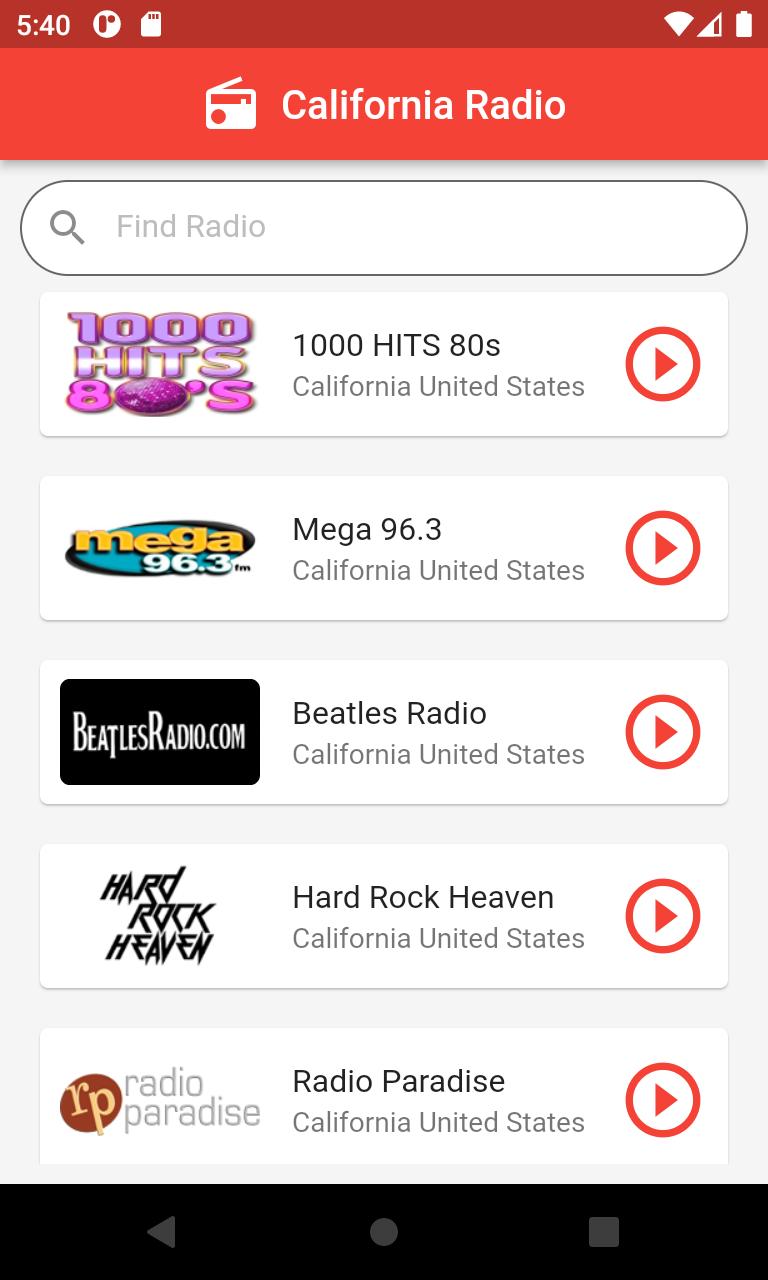Tap the Find Radio search field
This screenshot has width=768, height=1280.
click(x=384, y=227)
